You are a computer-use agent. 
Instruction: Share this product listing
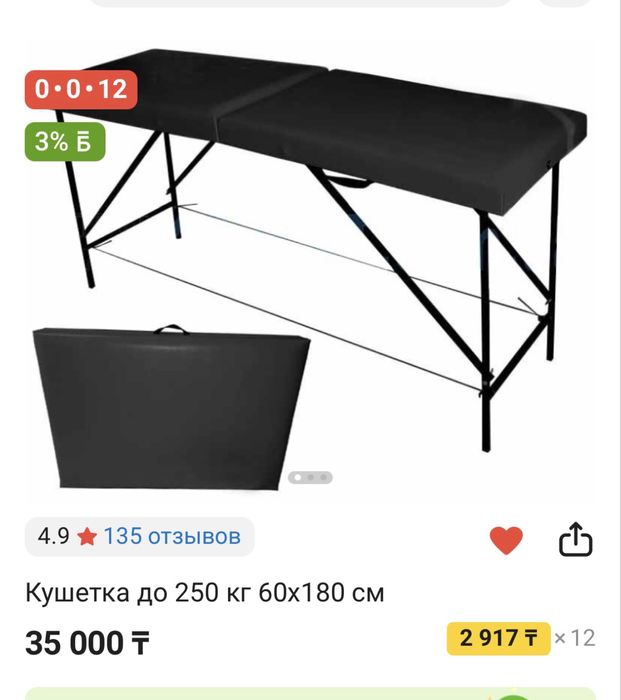(575, 540)
